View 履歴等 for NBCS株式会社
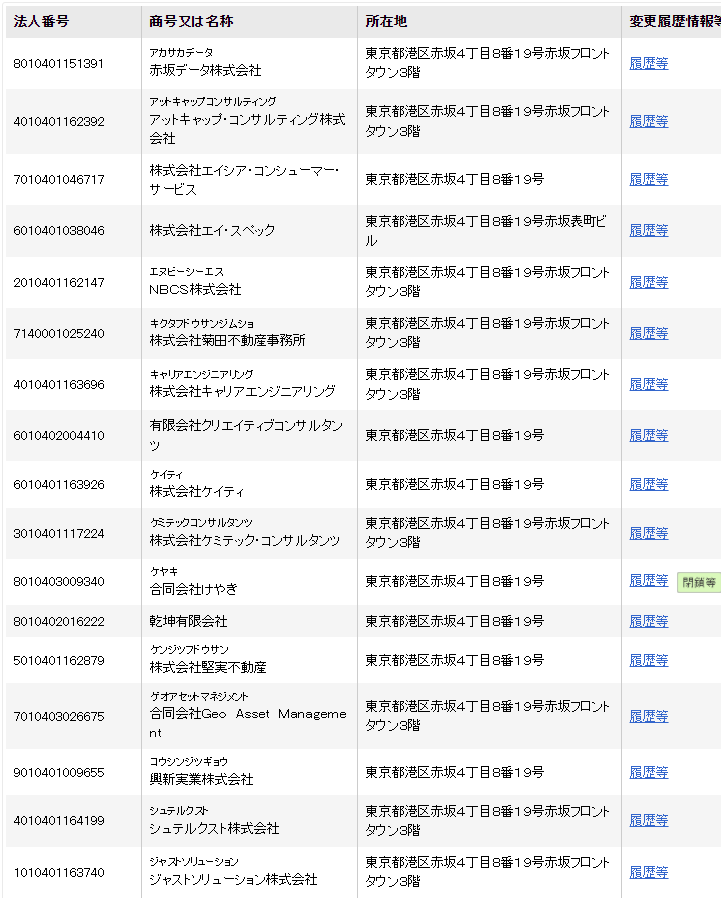This screenshot has width=721, height=898. pyautogui.click(x=648, y=282)
